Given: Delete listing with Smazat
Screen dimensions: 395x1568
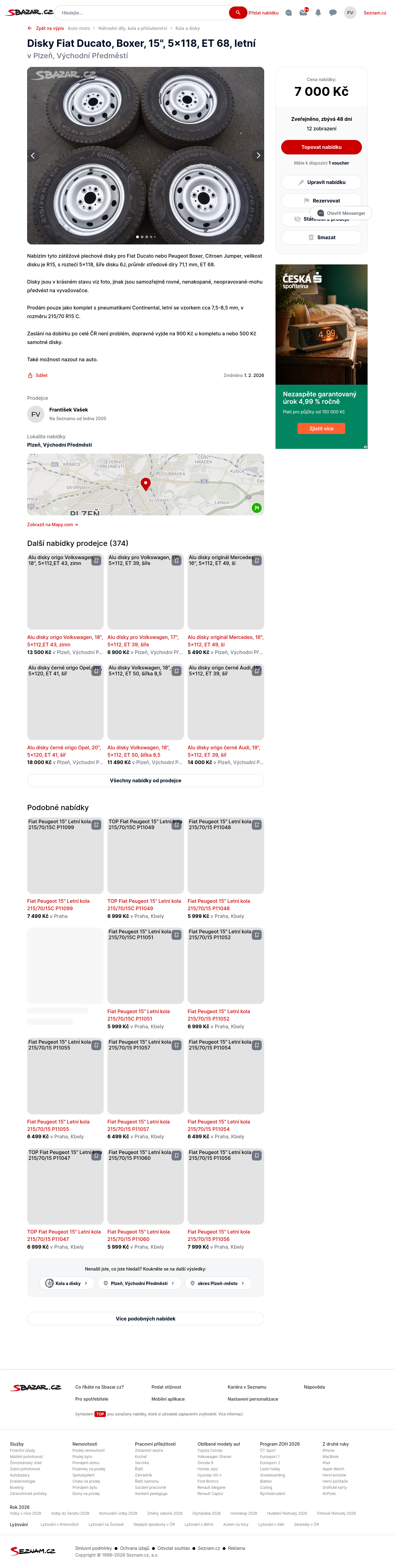Looking at the screenshot, I should click(321, 237).
